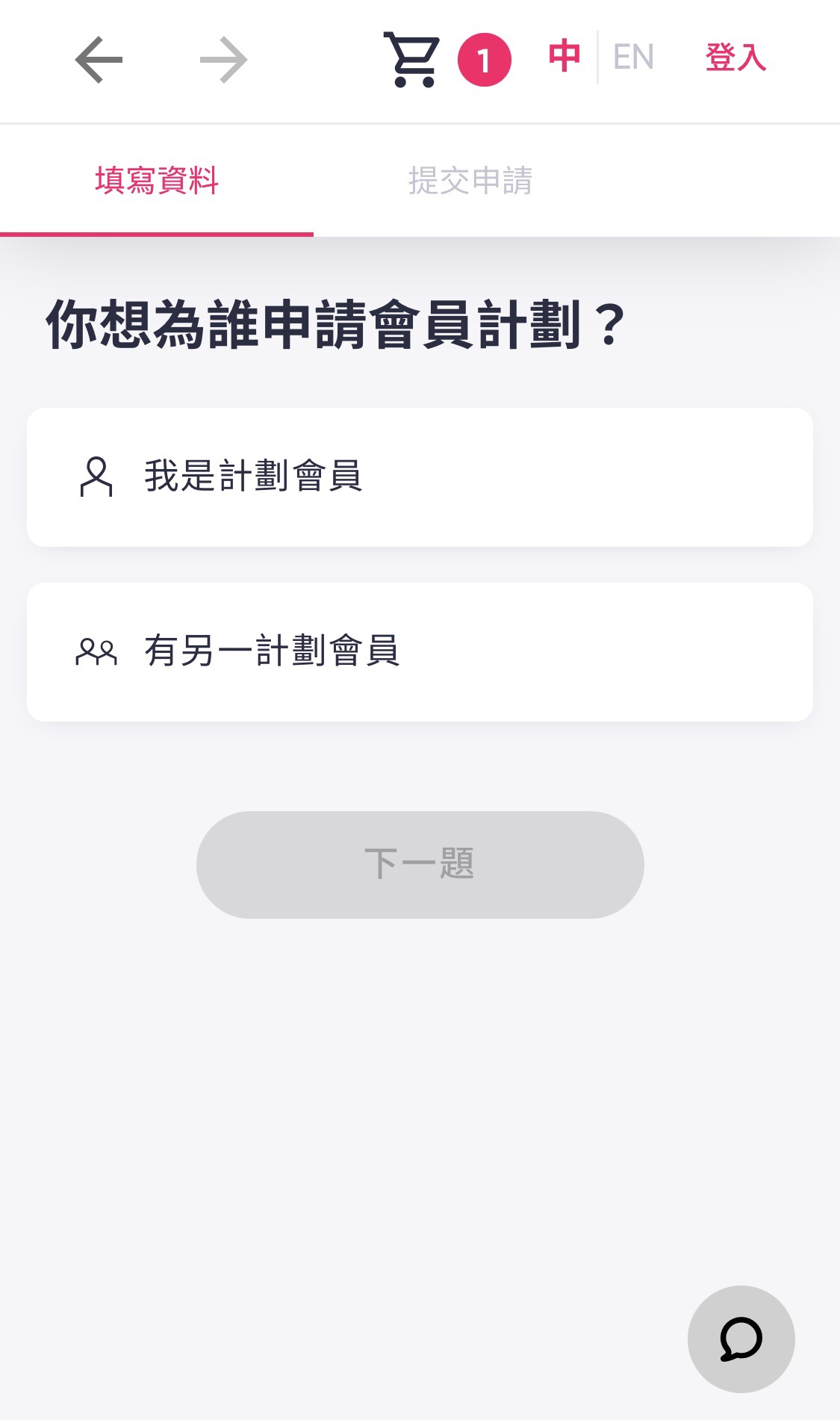Switch language to EN
The height and width of the screenshot is (1420, 840).
coord(633,58)
